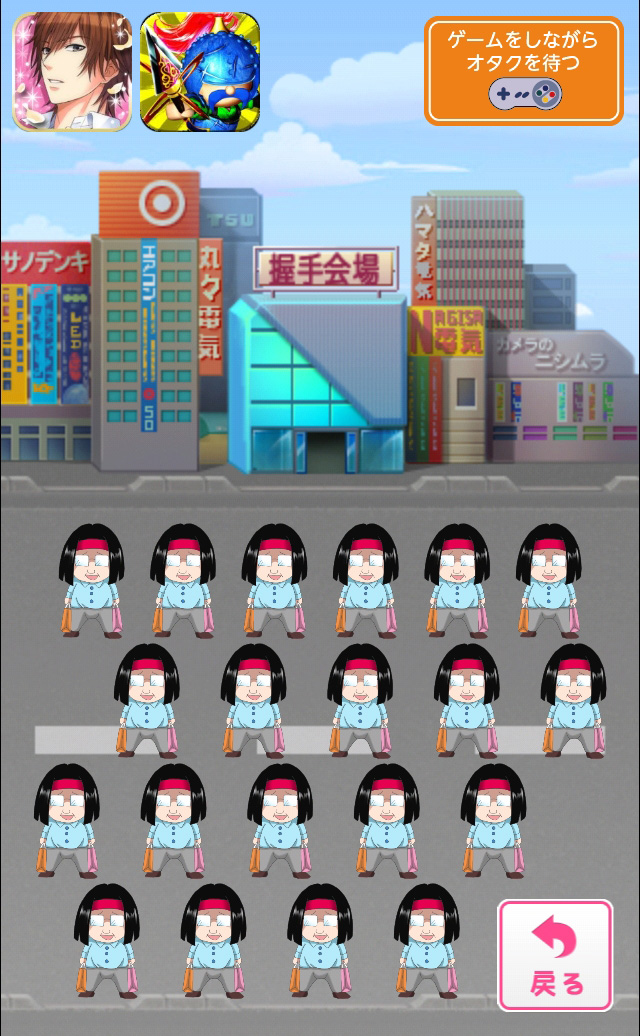640x1036 pixels.
Task: Open the brown-haired anime man app icon
Action: [x=72, y=71]
